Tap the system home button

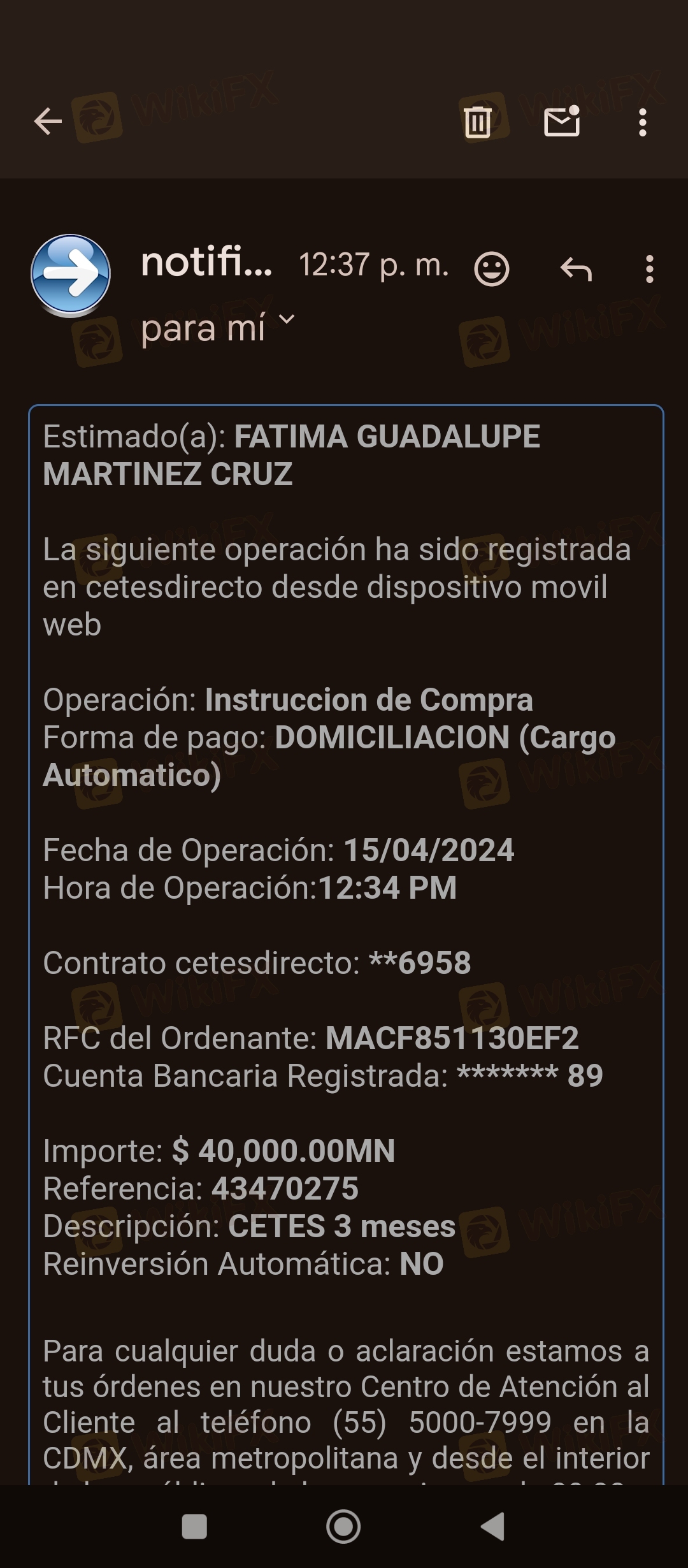tap(343, 1527)
